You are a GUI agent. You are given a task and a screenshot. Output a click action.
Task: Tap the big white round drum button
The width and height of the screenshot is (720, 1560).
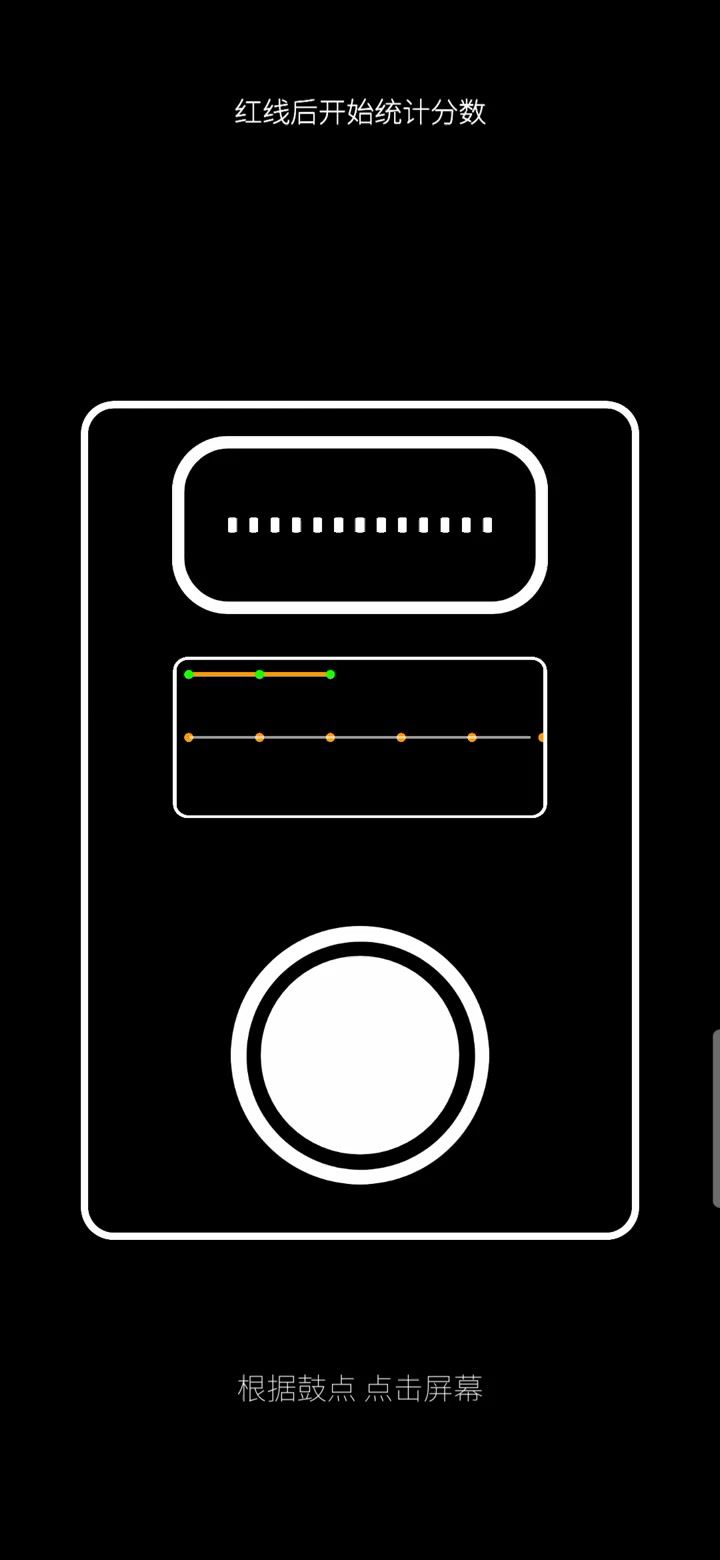click(360, 1055)
